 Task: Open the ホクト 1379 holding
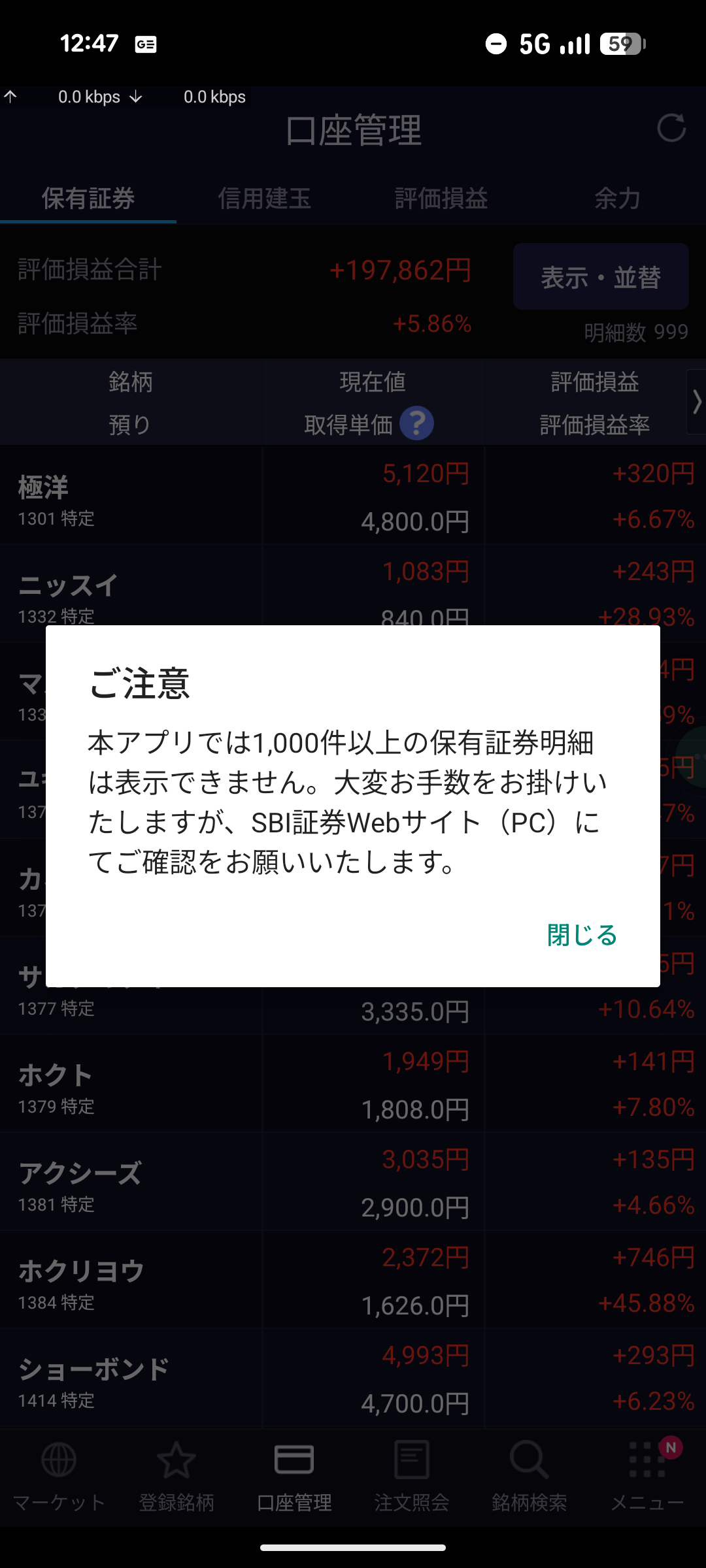point(353,1083)
